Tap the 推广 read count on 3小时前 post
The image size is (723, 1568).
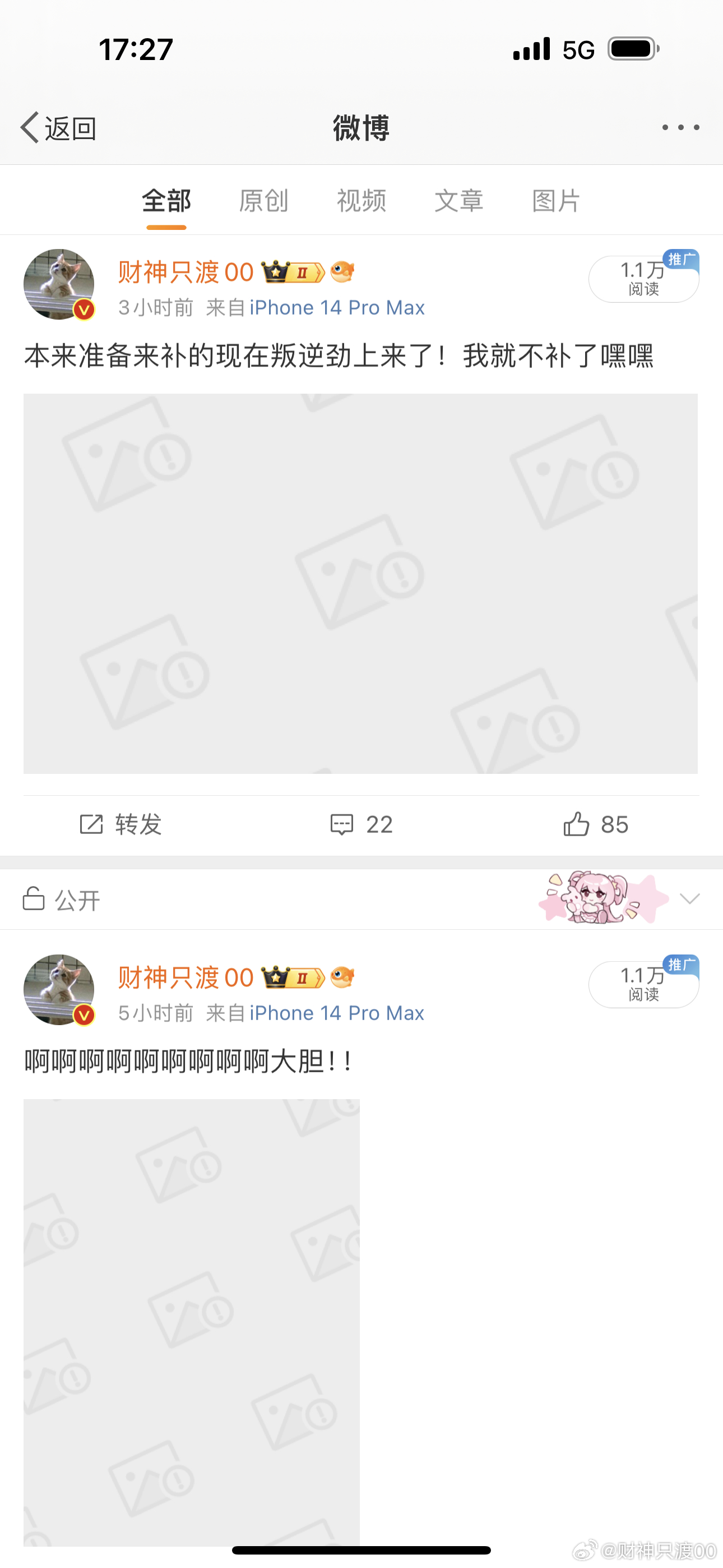[643, 279]
